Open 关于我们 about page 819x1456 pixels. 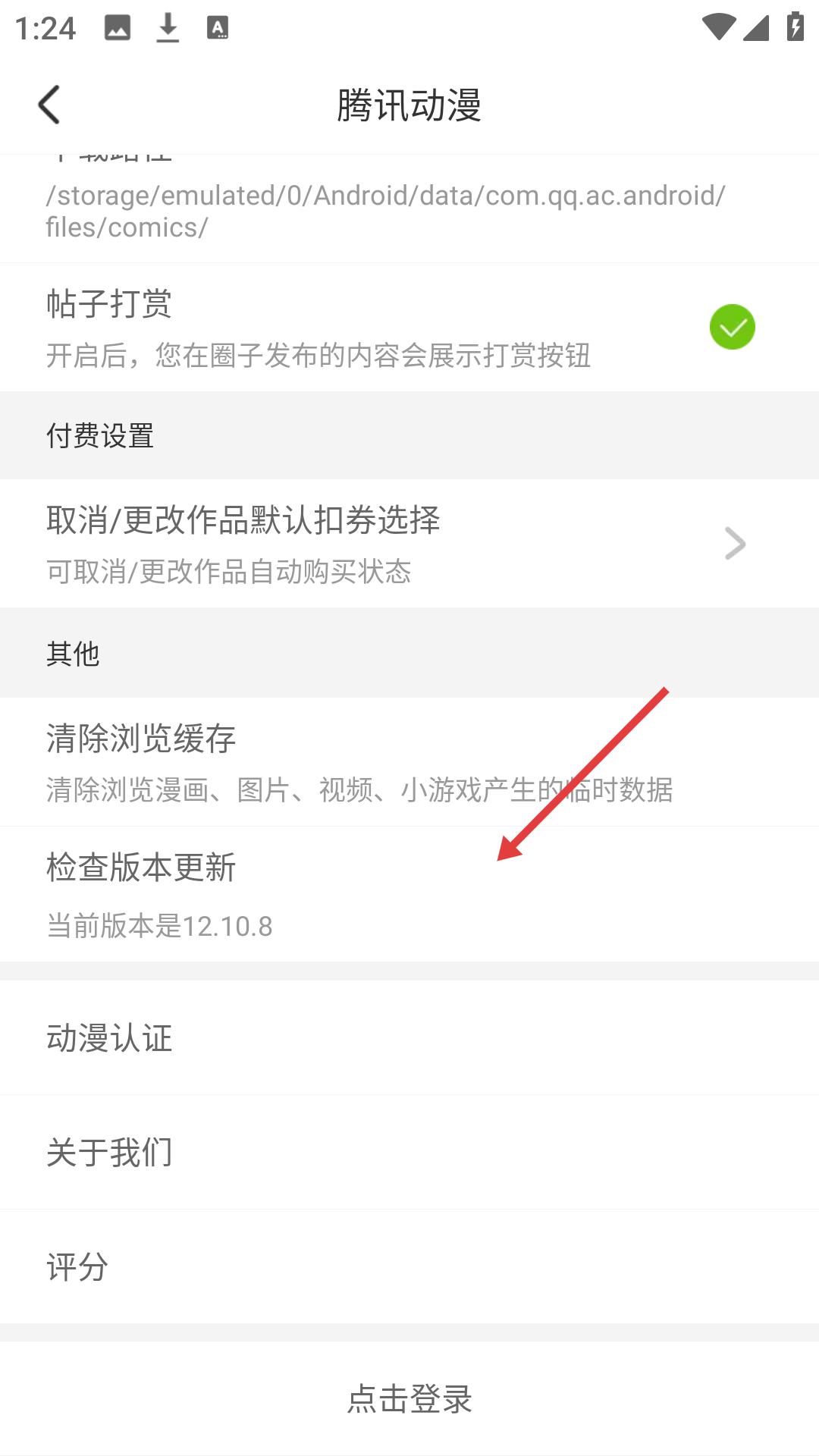click(x=409, y=1152)
